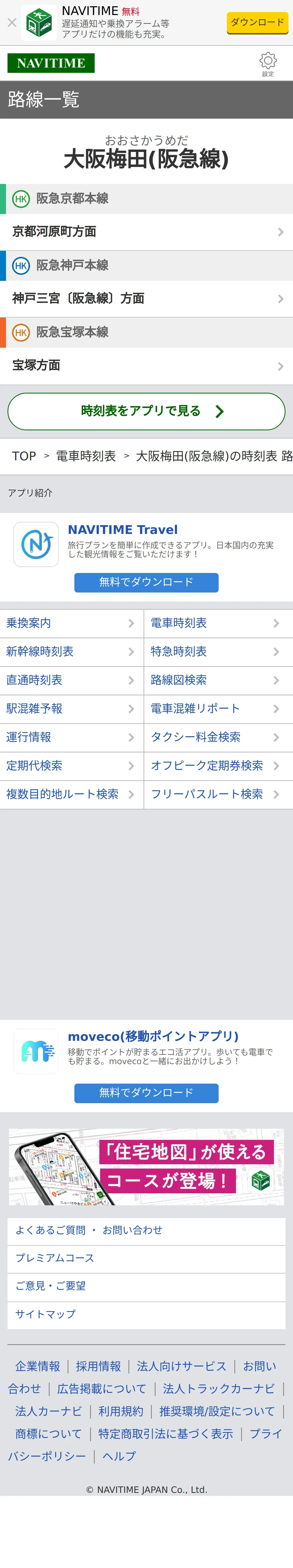Open 運行情報 menu item
The height and width of the screenshot is (1568, 293).
71,737
